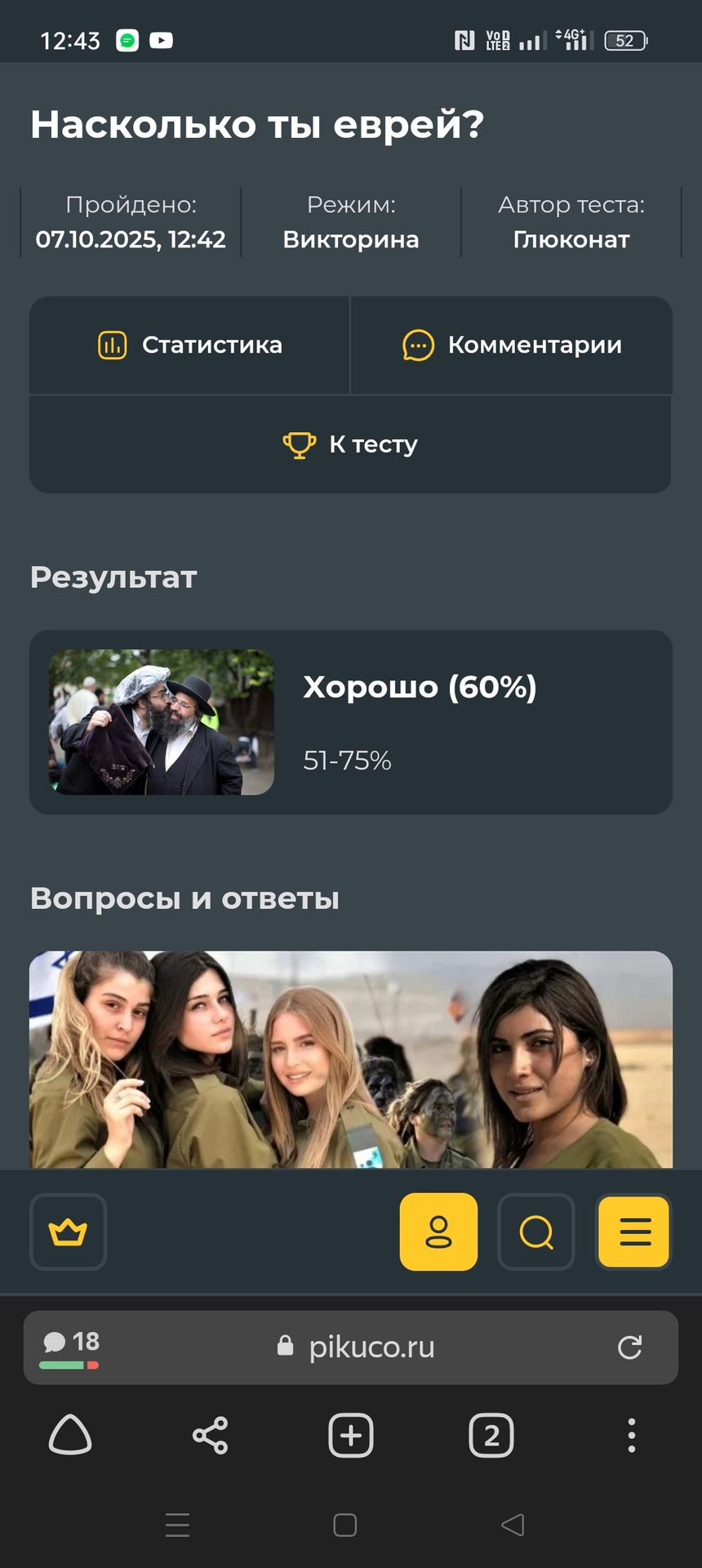The height and width of the screenshot is (1568, 702).
Task: Open the site hamburger menu
Action: (634, 1232)
